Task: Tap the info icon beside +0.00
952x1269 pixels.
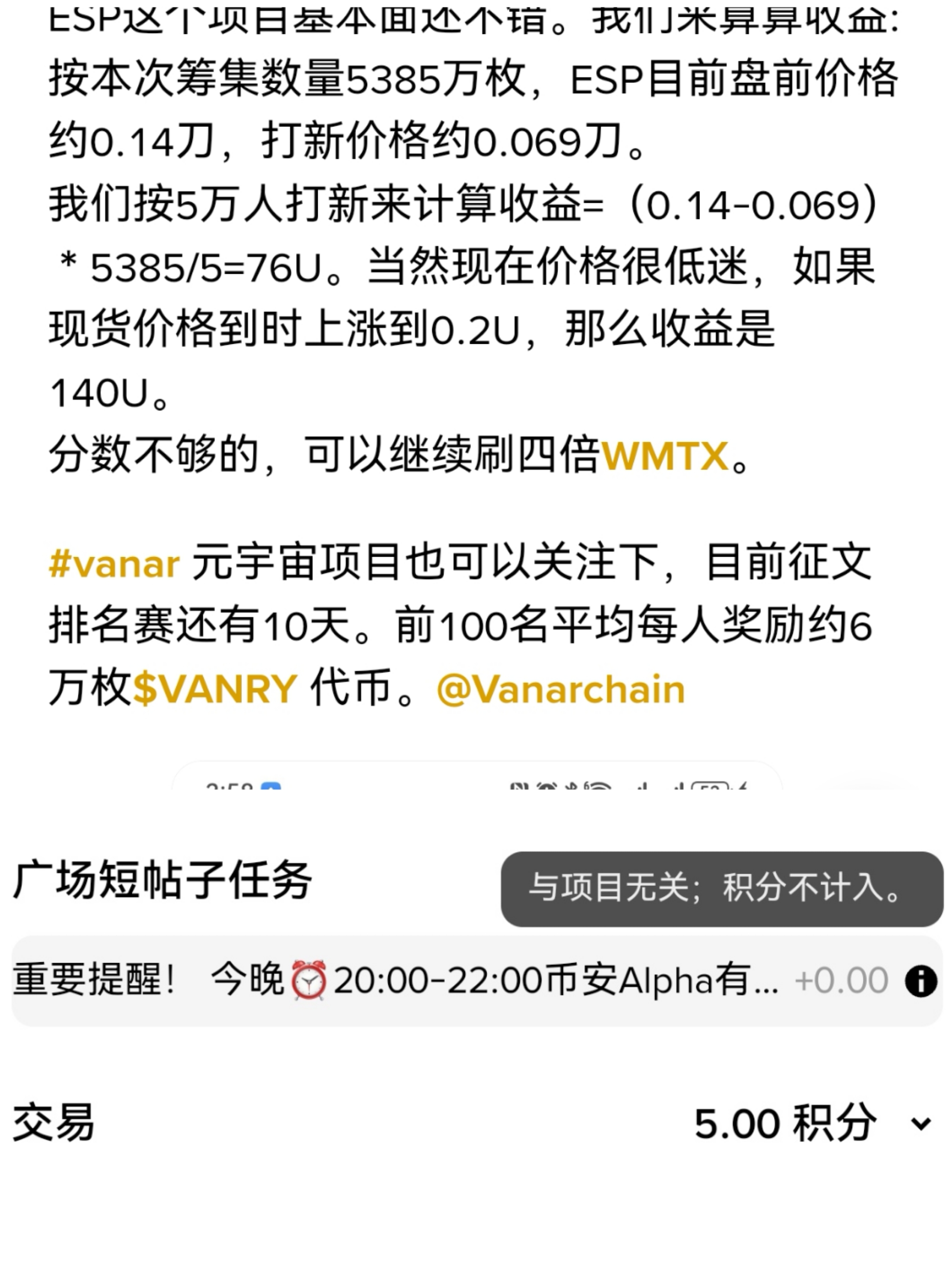Action: coord(920,980)
